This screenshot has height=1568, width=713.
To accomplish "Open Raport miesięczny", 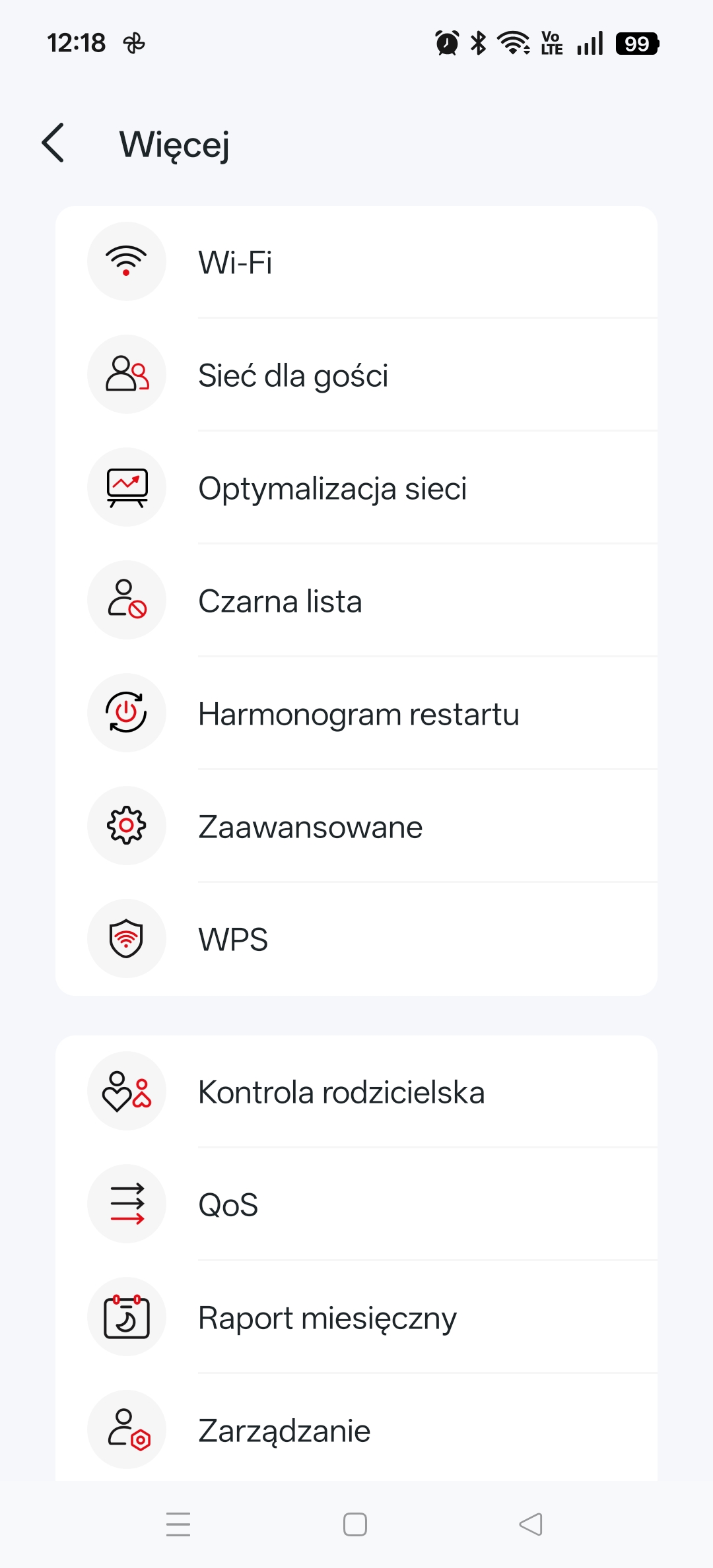I will (x=356, y=1317).
